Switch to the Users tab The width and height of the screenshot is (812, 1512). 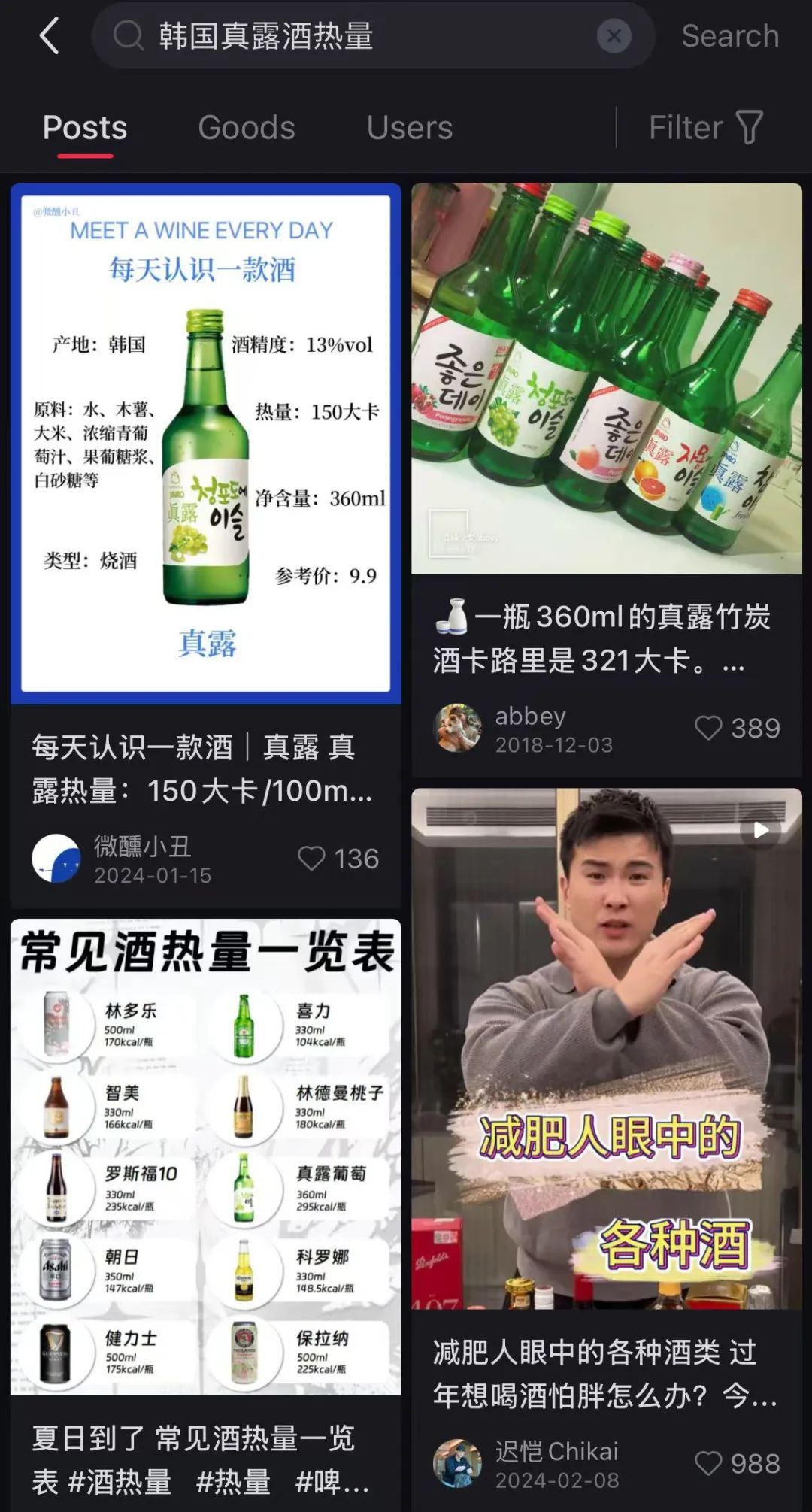pyautogui.click(x=409, y=128)
